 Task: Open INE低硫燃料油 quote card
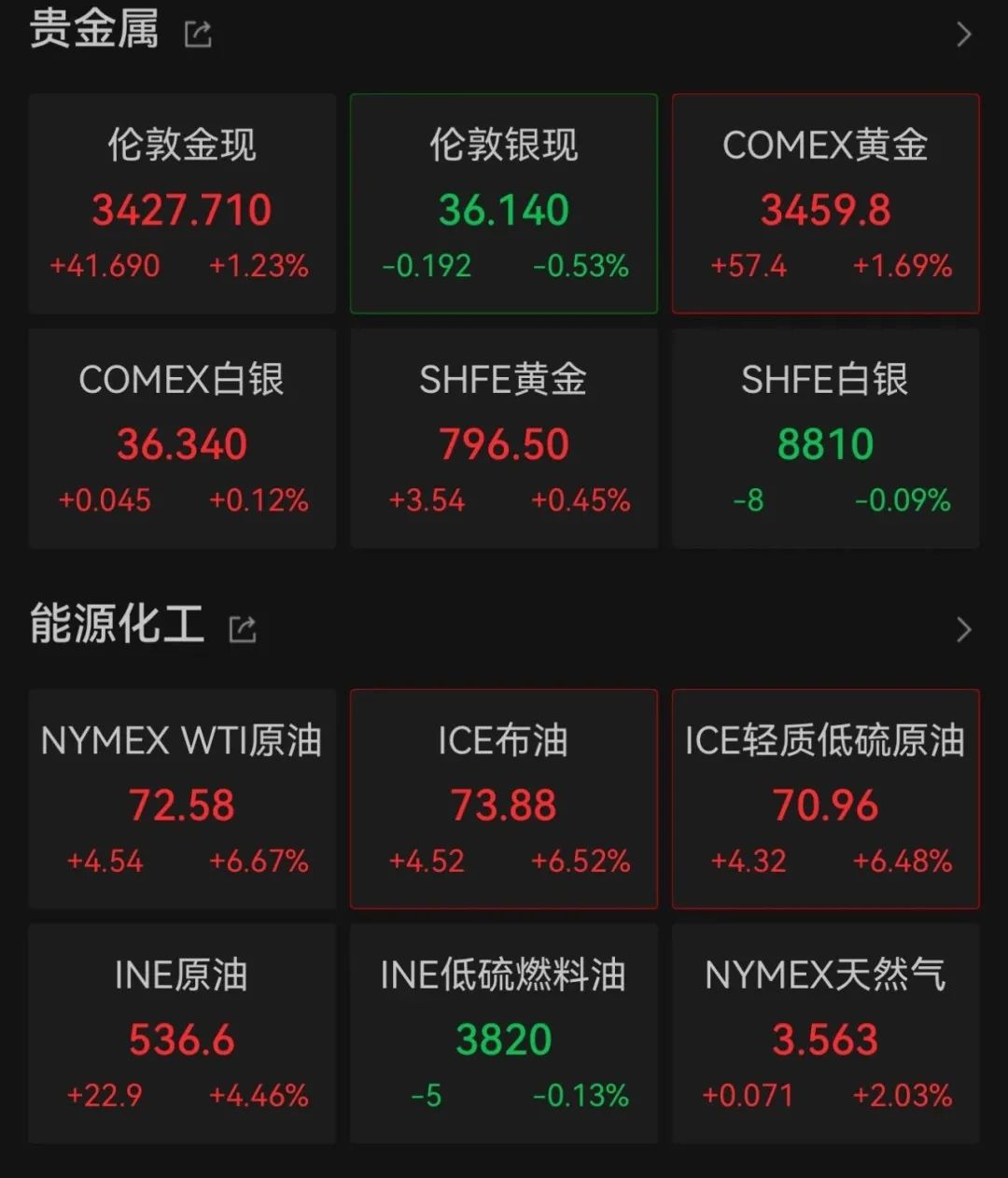point(504,1033)
